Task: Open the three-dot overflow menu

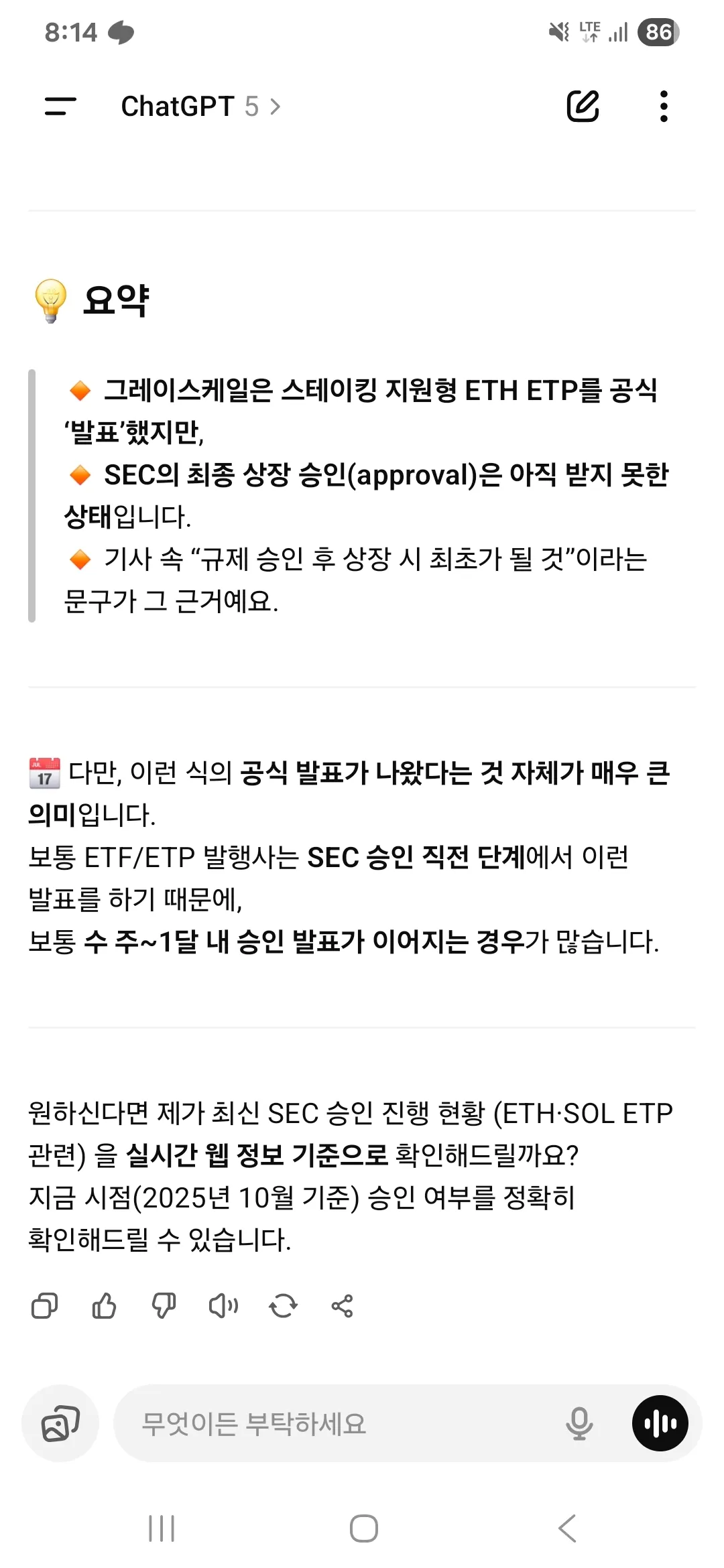Action: pos(664,107)
